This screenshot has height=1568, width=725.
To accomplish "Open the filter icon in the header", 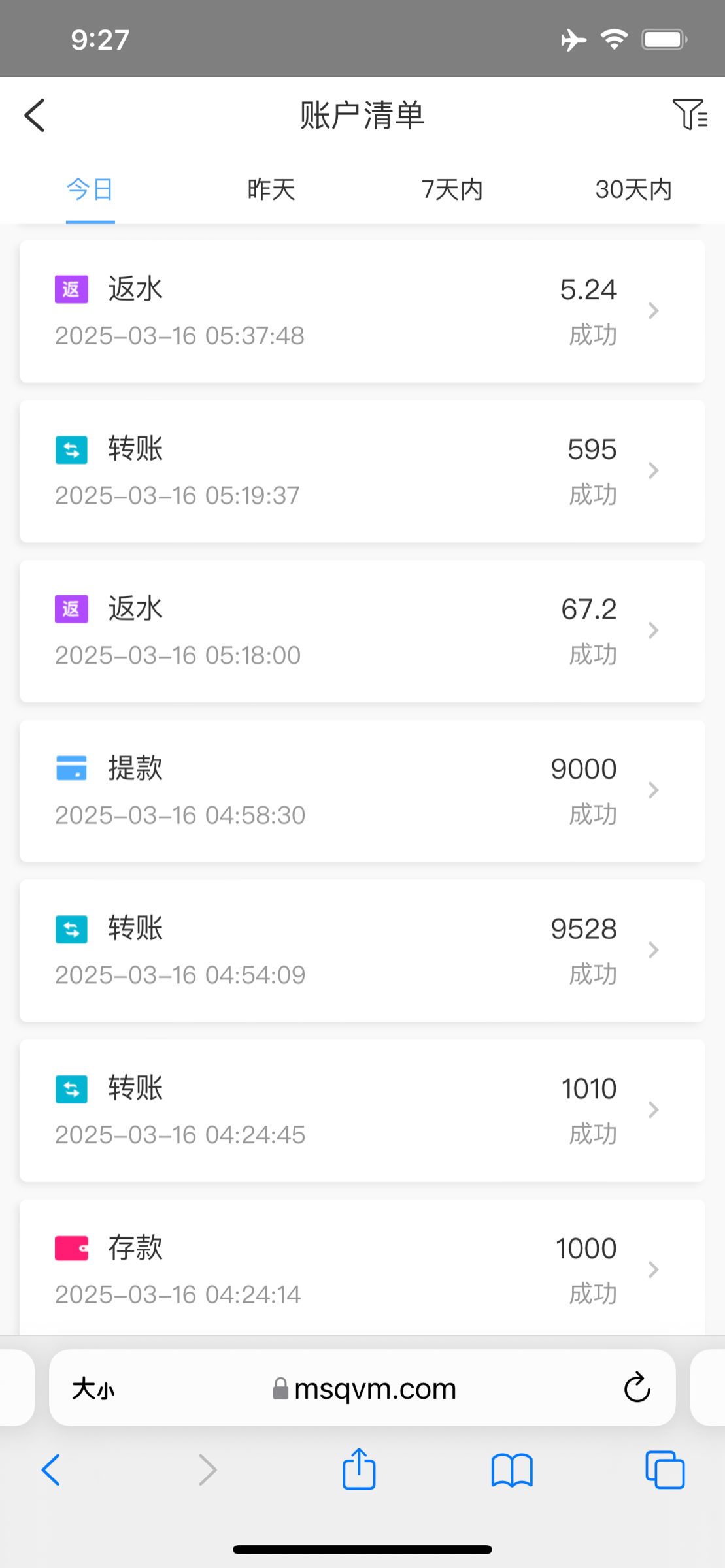I will tap(689, 115).
